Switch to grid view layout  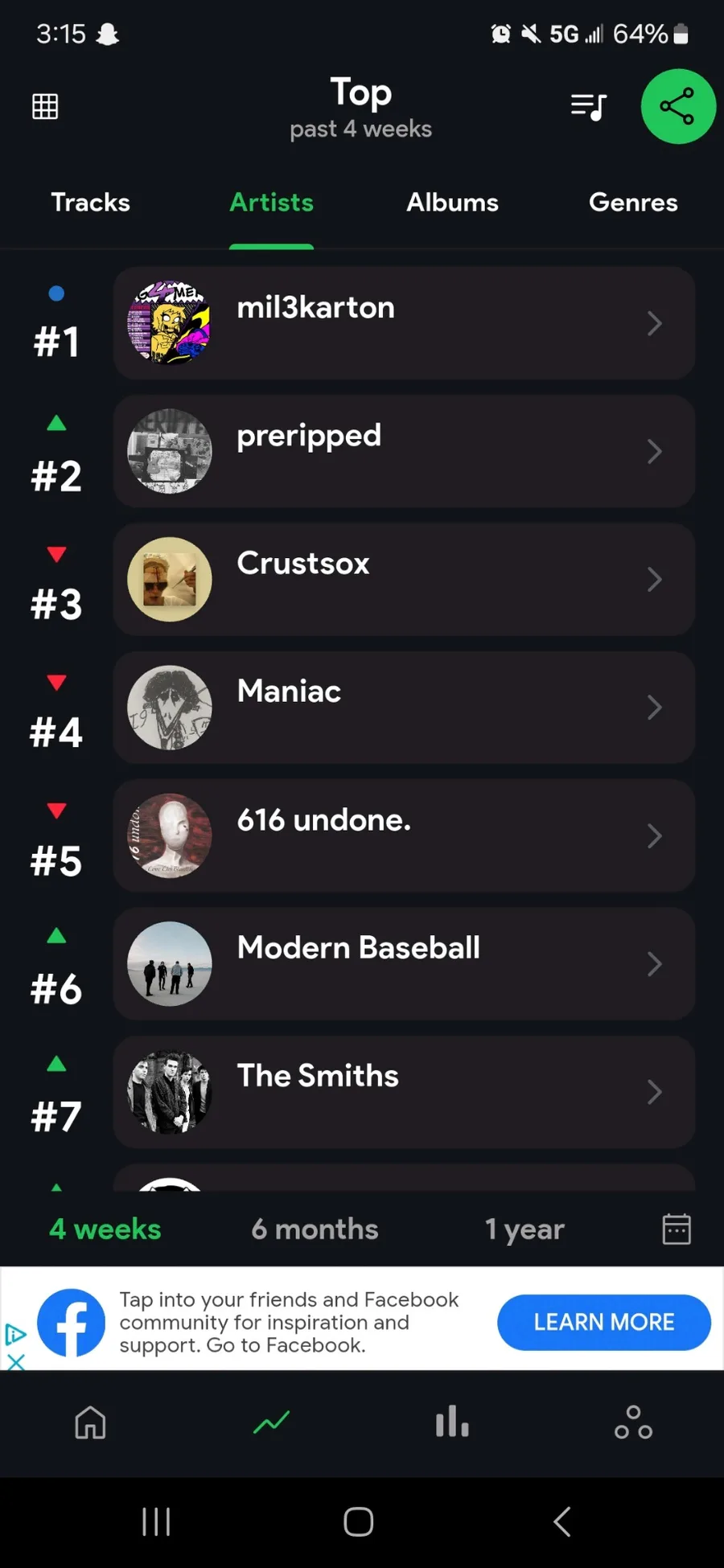click(x=45, y=106)
